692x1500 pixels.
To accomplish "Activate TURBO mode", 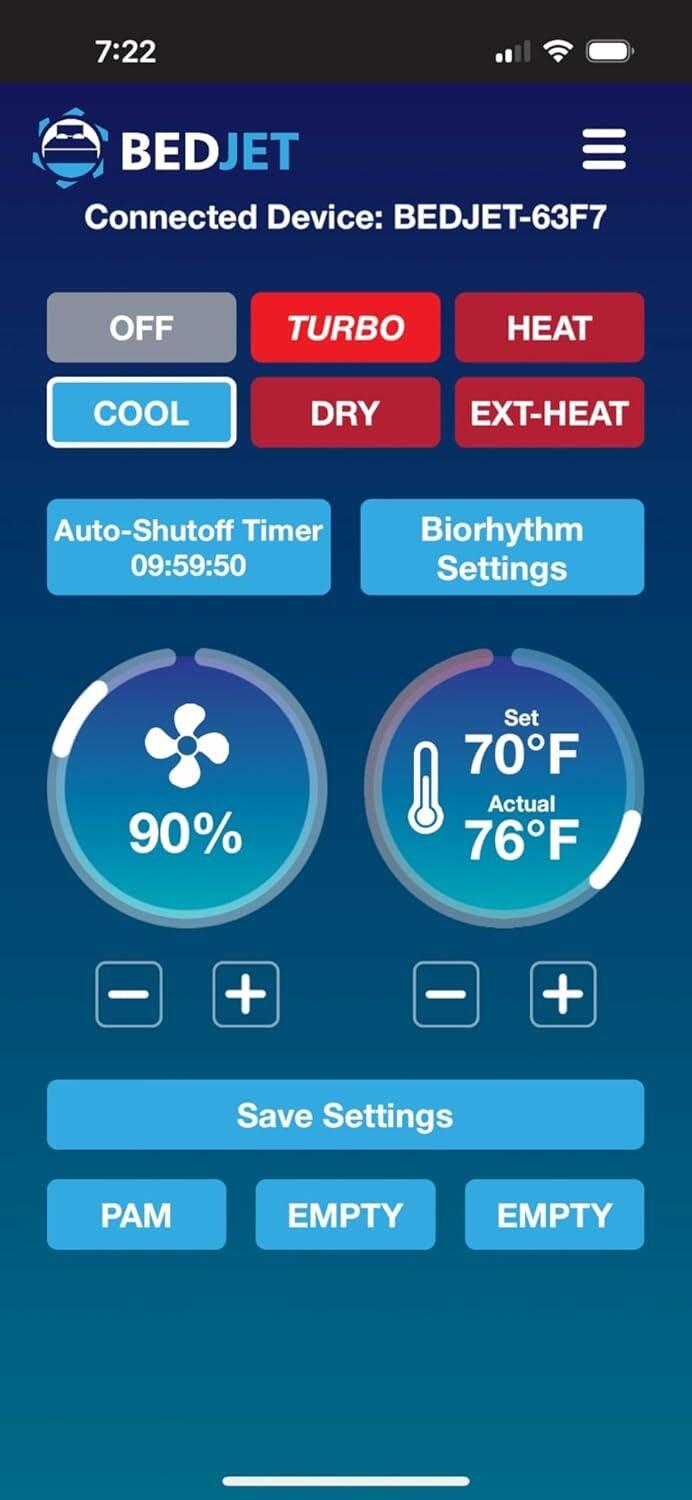I will 345,327.
